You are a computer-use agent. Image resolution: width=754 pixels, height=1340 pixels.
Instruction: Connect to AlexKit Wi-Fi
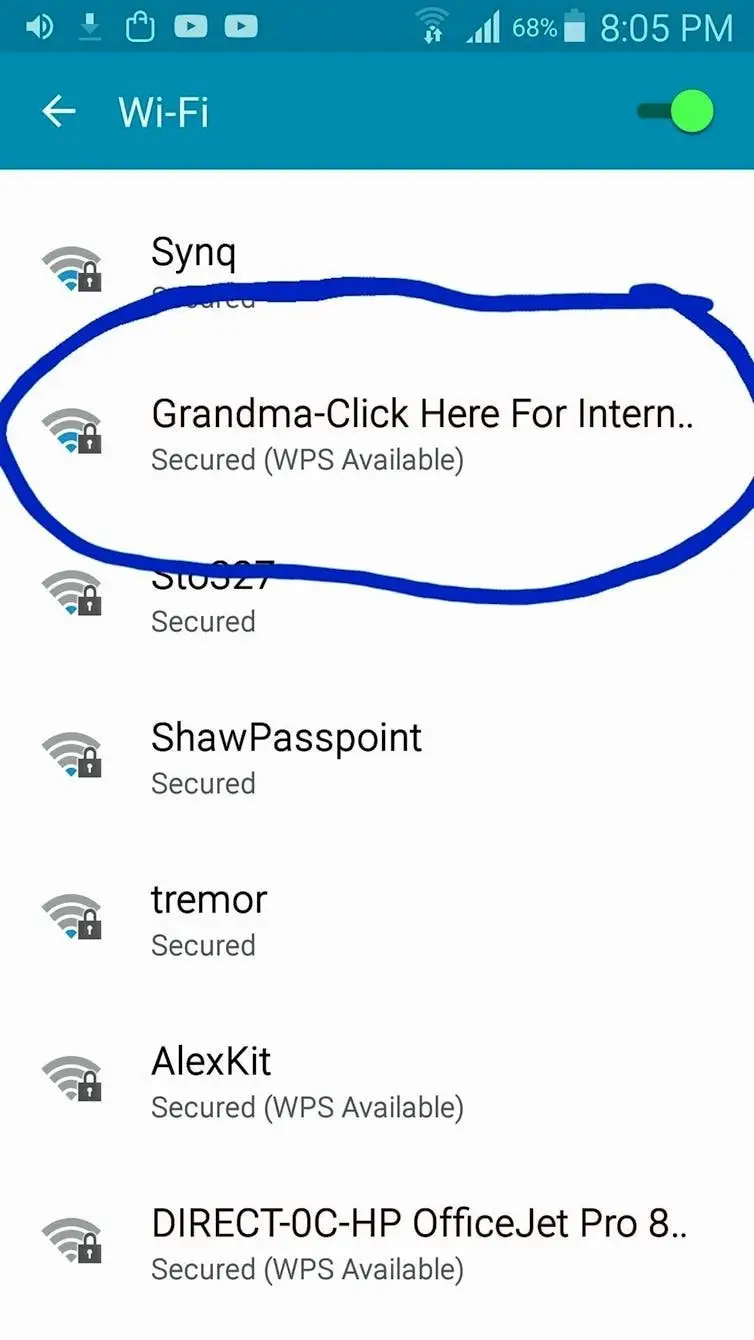coord(211,1080)
